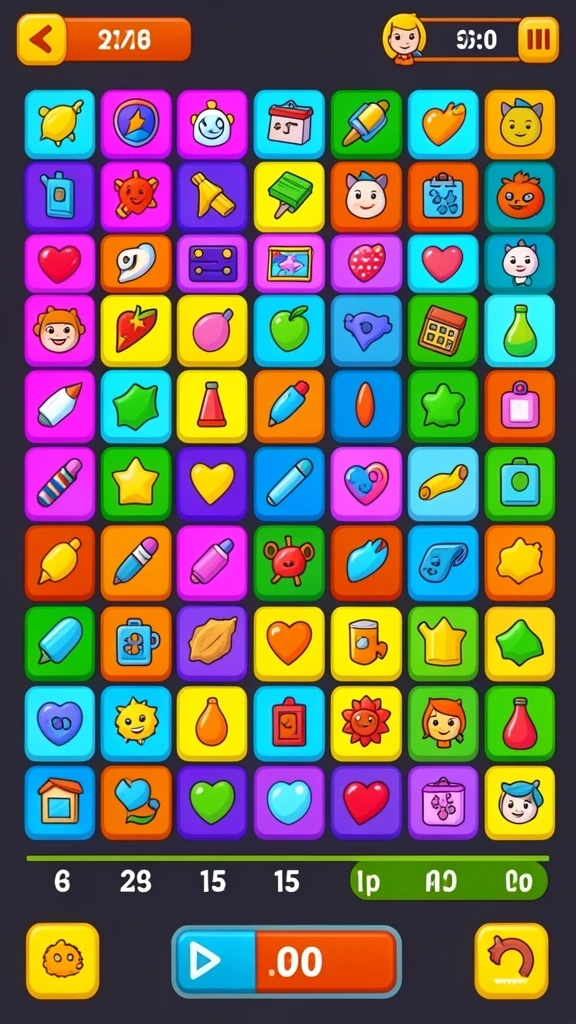576x1024 pixels.
Task: Select the yellow star tile on green
Action: pyautogui.click(x=136, y=483)
